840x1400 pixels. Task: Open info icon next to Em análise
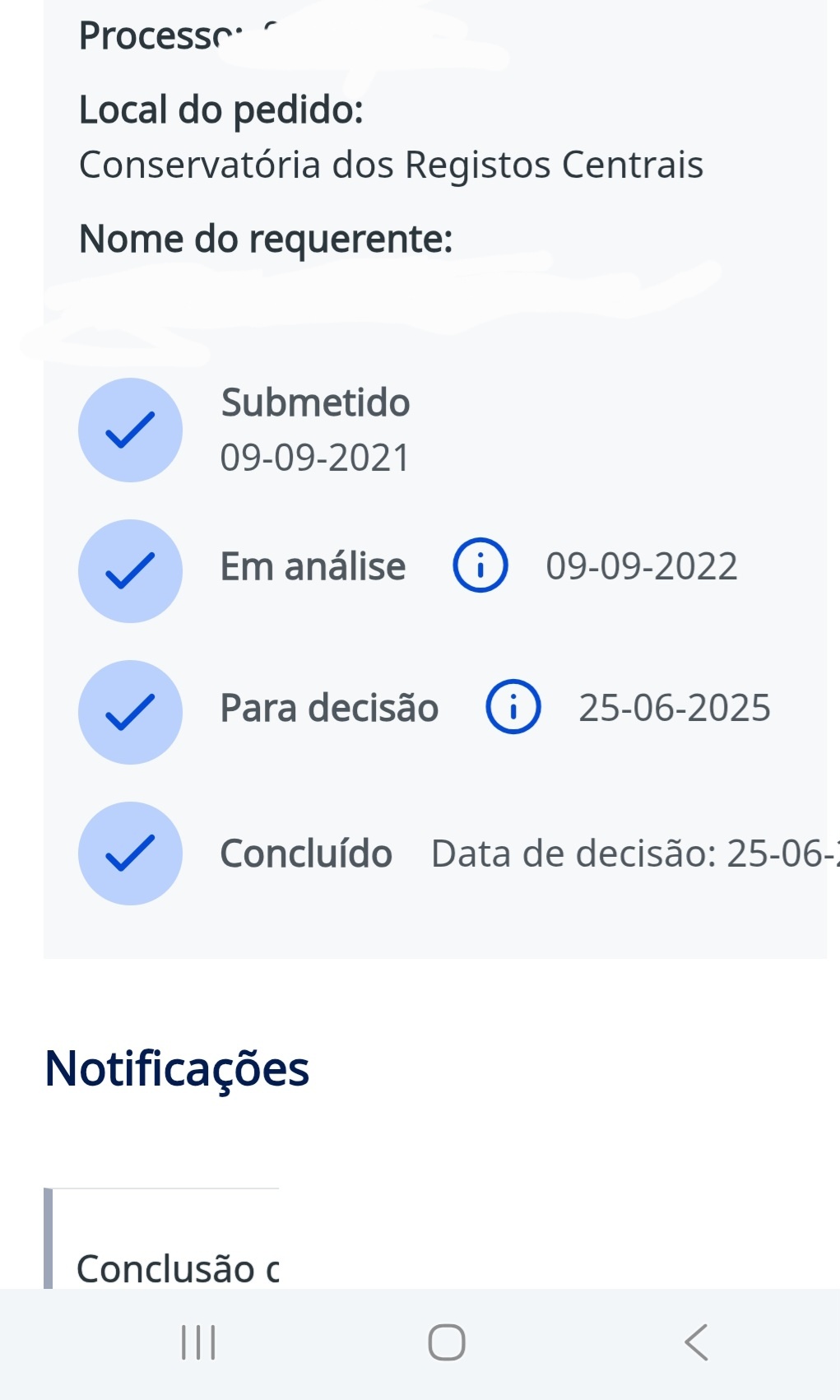tap(480, 565)
